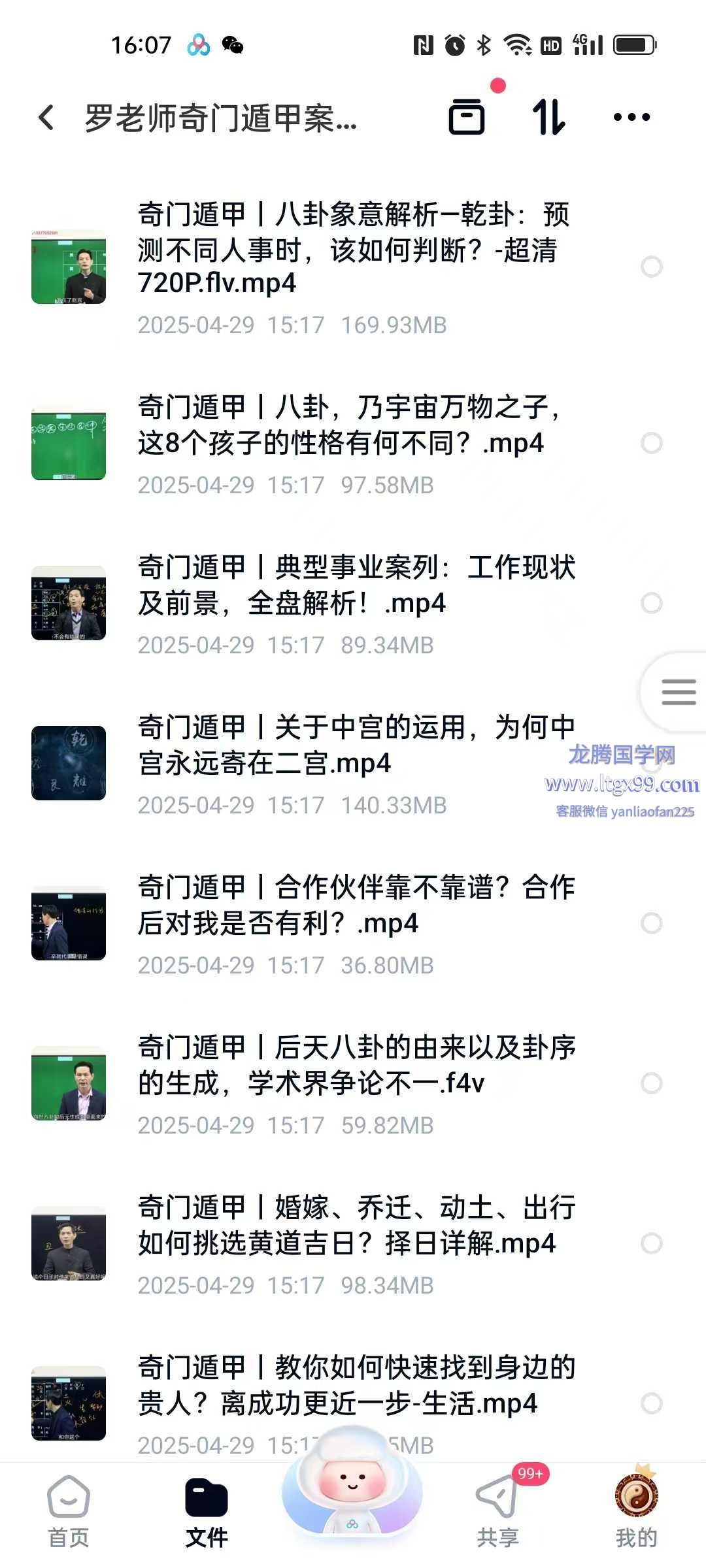The image size is (706, 1568).
Task: Open the video 八卦象意解析—乾卦
Action: coord(353,248)
